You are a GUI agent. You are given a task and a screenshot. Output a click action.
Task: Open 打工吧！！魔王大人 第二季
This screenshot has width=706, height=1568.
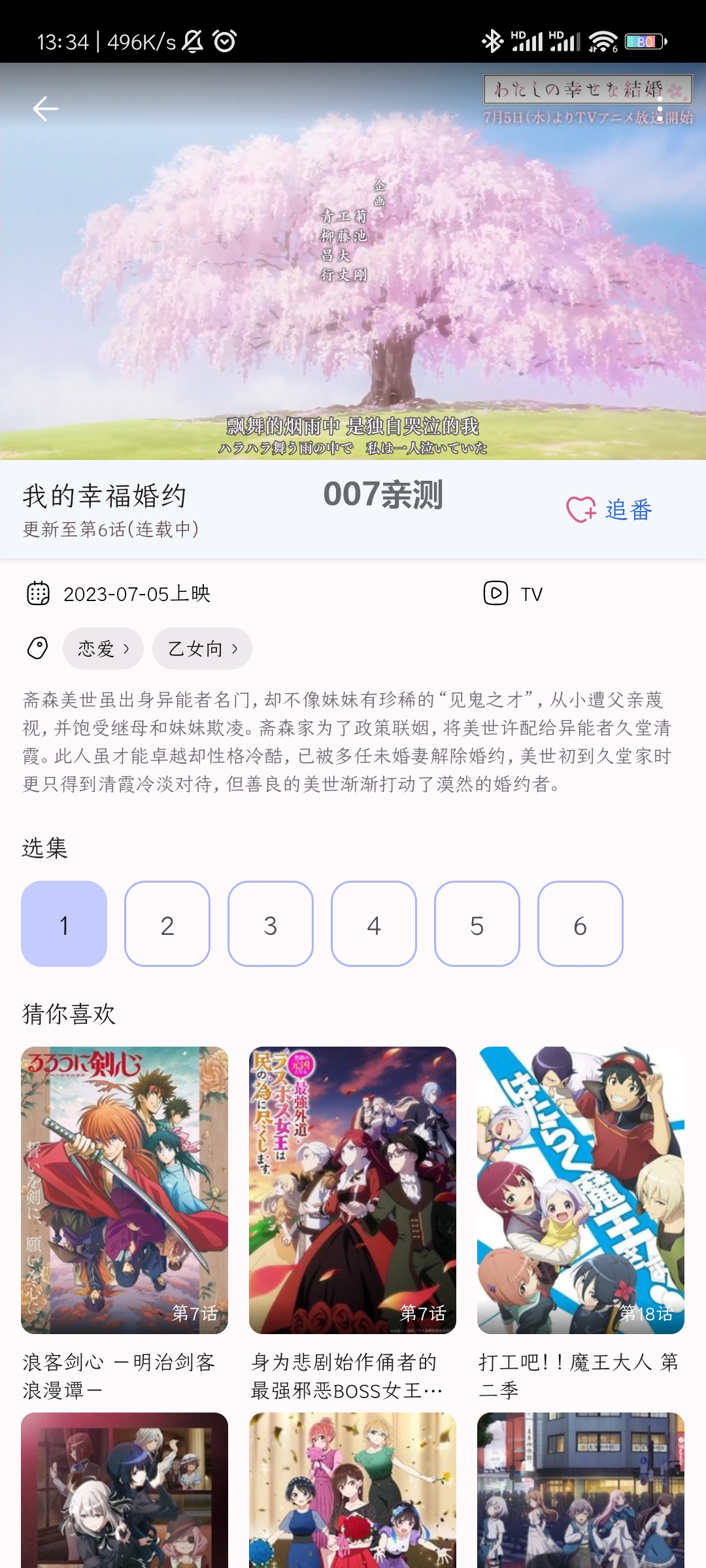click(580, 1190)
